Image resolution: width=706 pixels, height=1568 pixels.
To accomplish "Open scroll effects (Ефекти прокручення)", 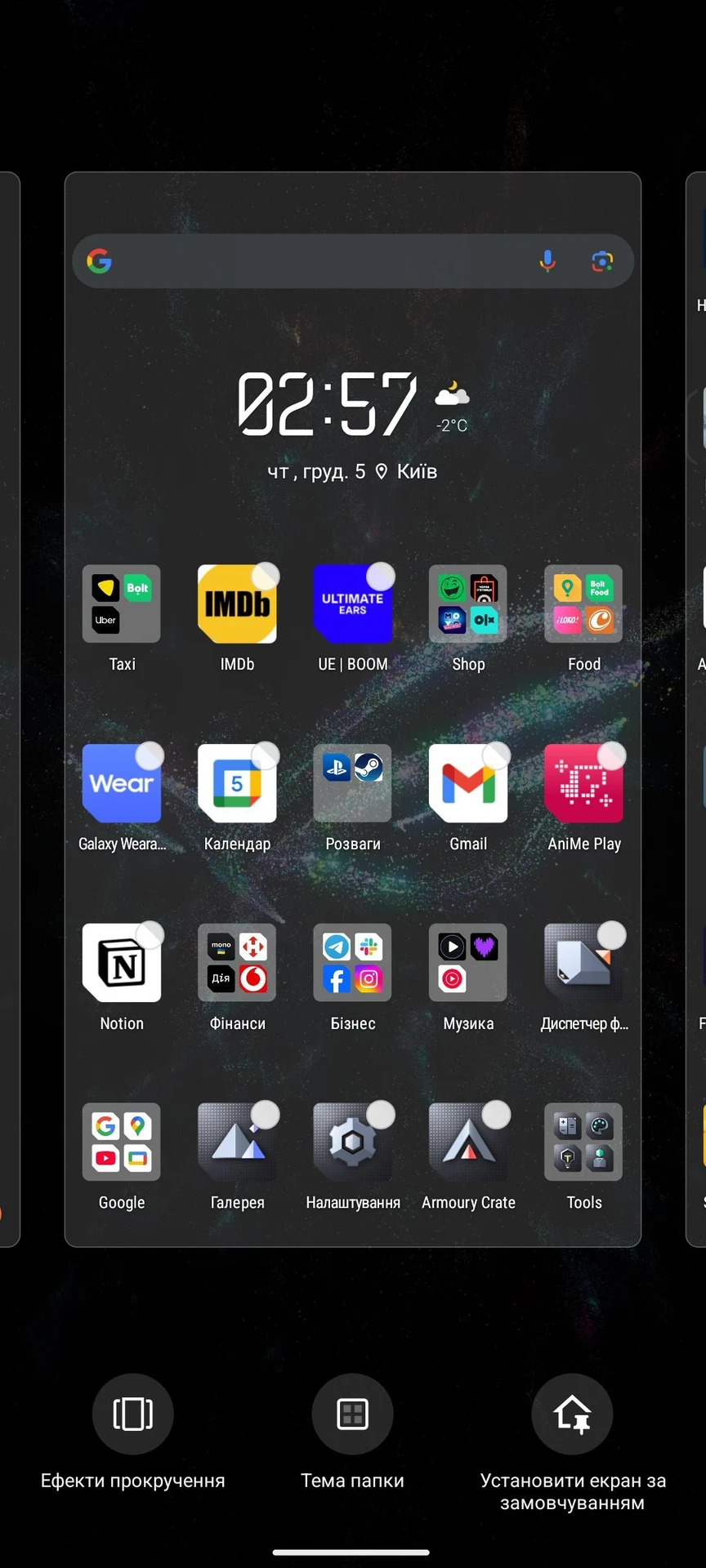I will click(132, 1414).
